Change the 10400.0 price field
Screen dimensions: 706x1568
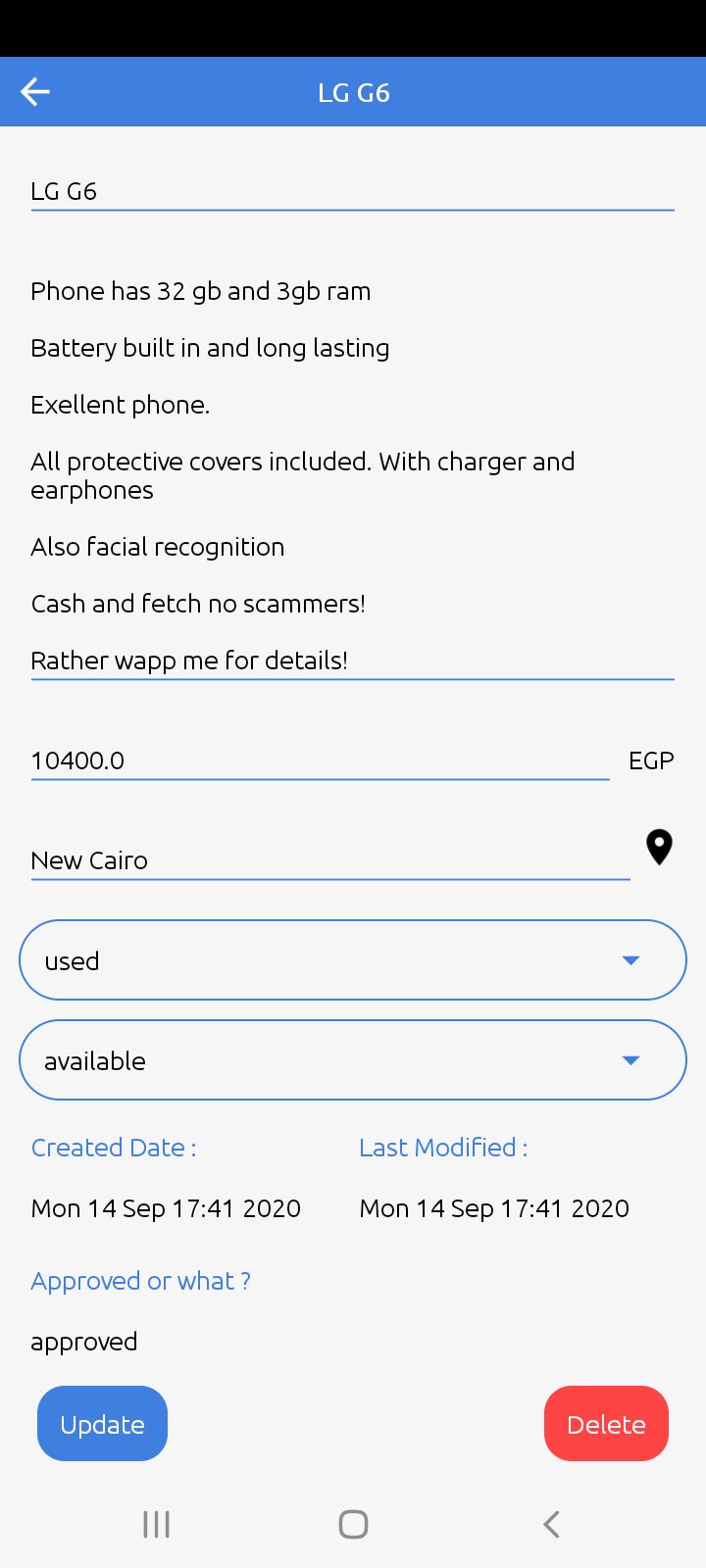point(320,760)
